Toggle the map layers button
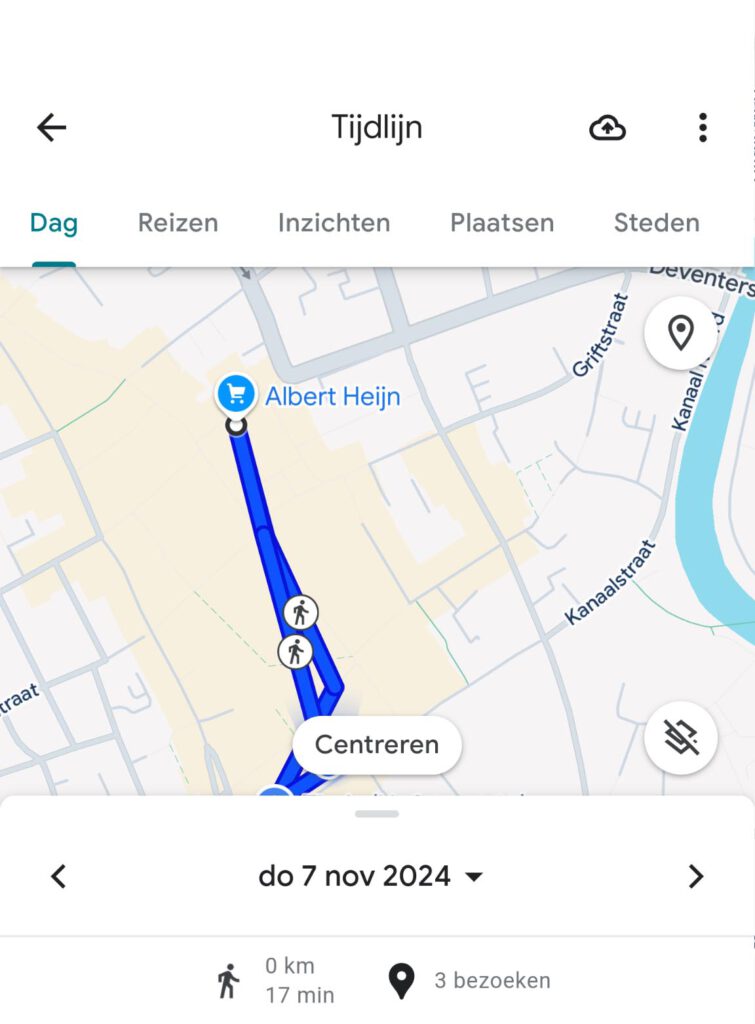 [680, 739]
